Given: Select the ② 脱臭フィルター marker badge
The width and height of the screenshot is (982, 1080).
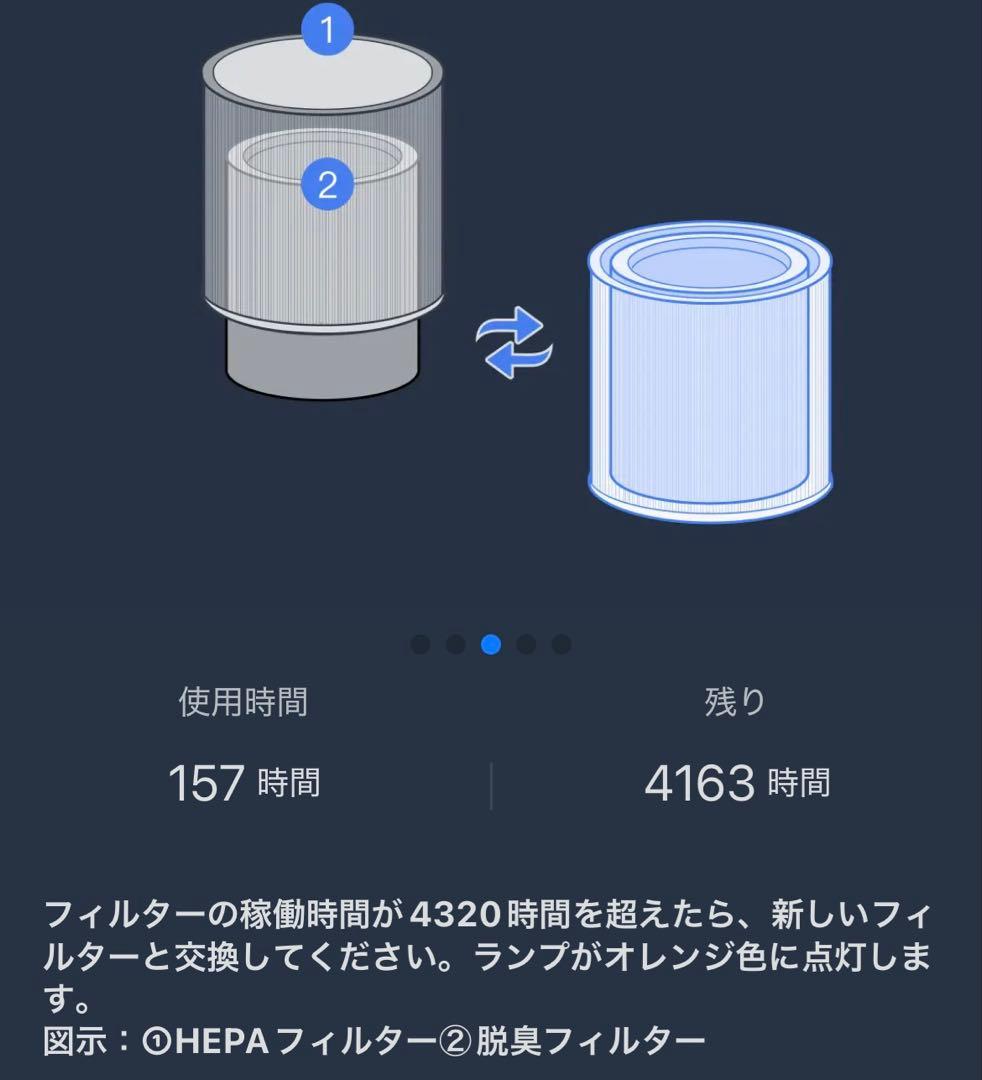Looking at the screenshot, I should [x=328, y=184].
